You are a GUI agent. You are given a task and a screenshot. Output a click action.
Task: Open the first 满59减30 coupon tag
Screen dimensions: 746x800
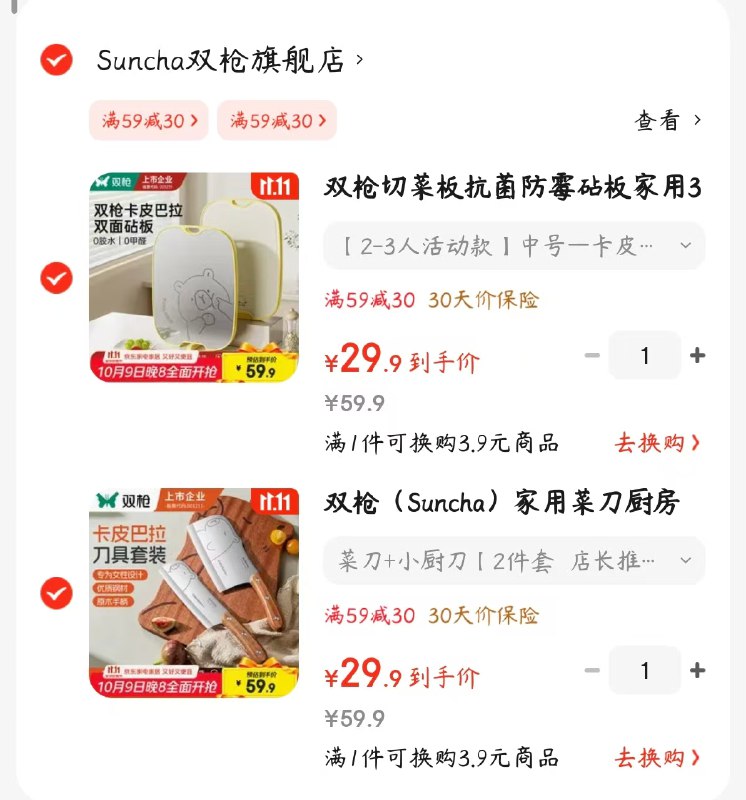point(148,119)
